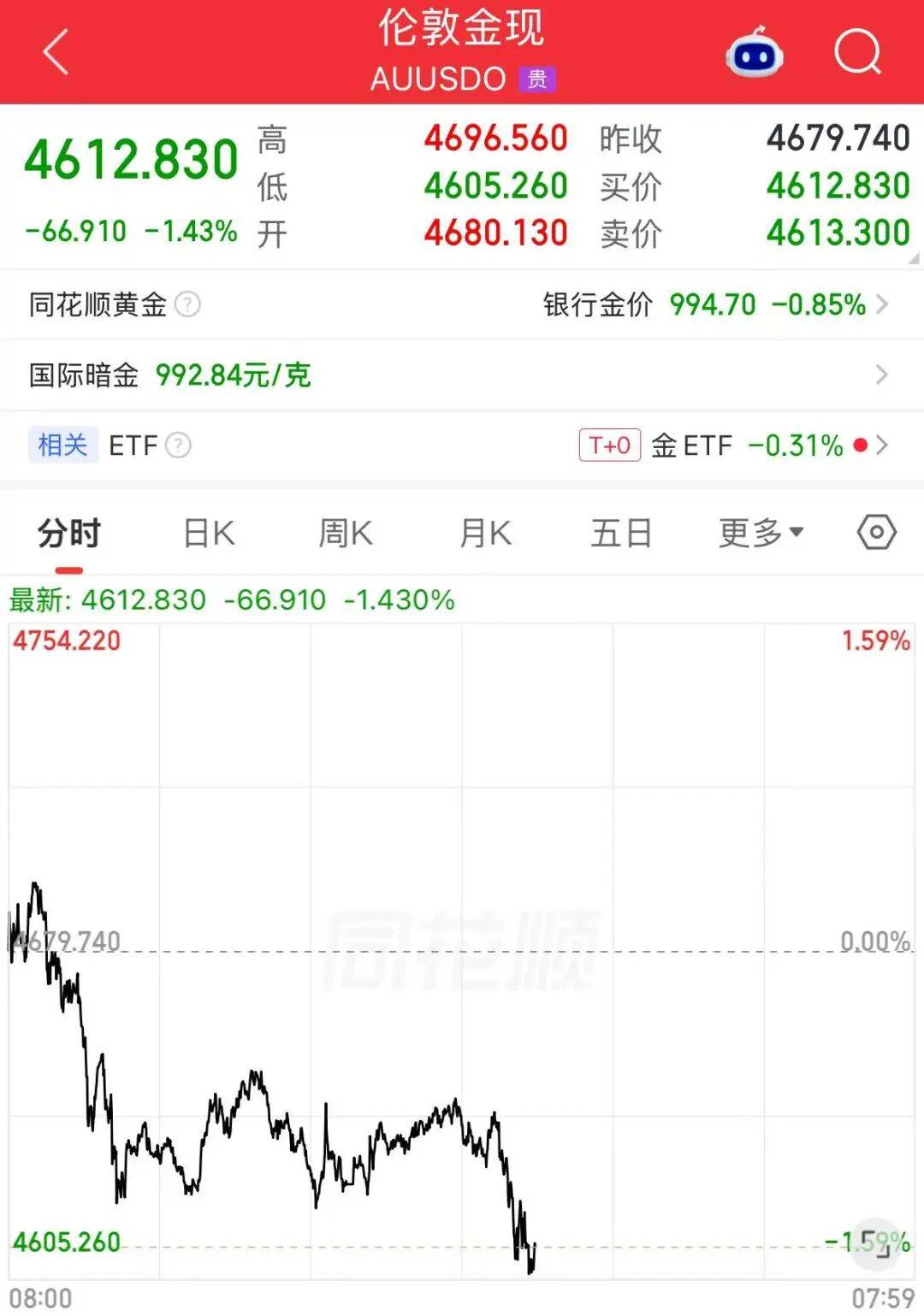Open the robot assistant icon
This screenshot has height=1316, width=924.
point(754,53)
